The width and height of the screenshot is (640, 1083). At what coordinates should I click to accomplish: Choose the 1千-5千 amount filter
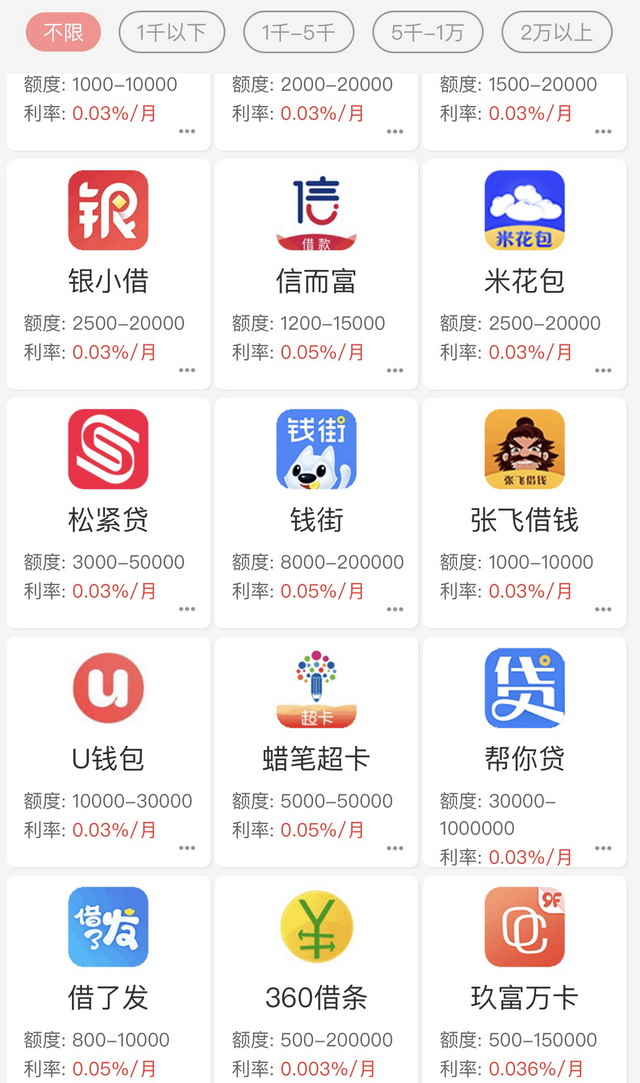click(x=298, y=33)
